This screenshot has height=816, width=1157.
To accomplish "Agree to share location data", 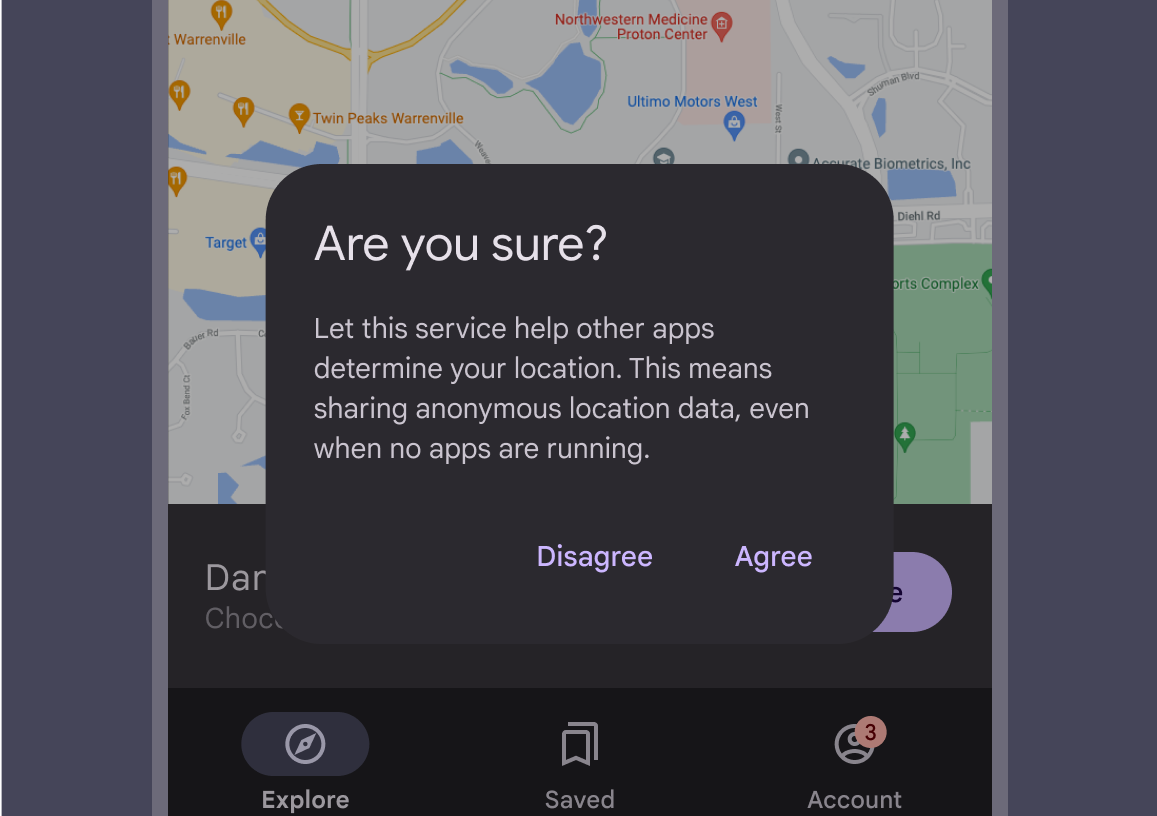I will tap(773, 557).
